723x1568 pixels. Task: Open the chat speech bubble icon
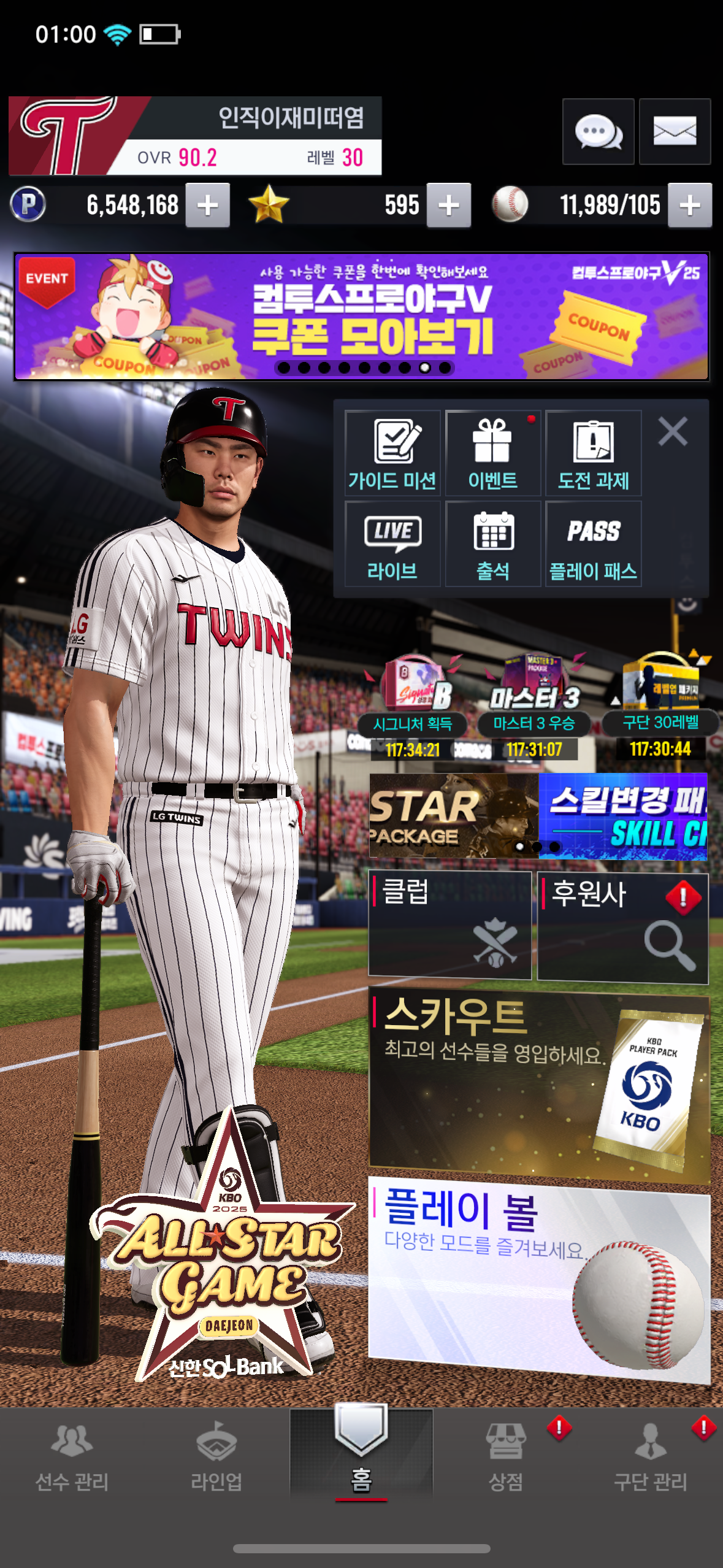tap(598, 131)
